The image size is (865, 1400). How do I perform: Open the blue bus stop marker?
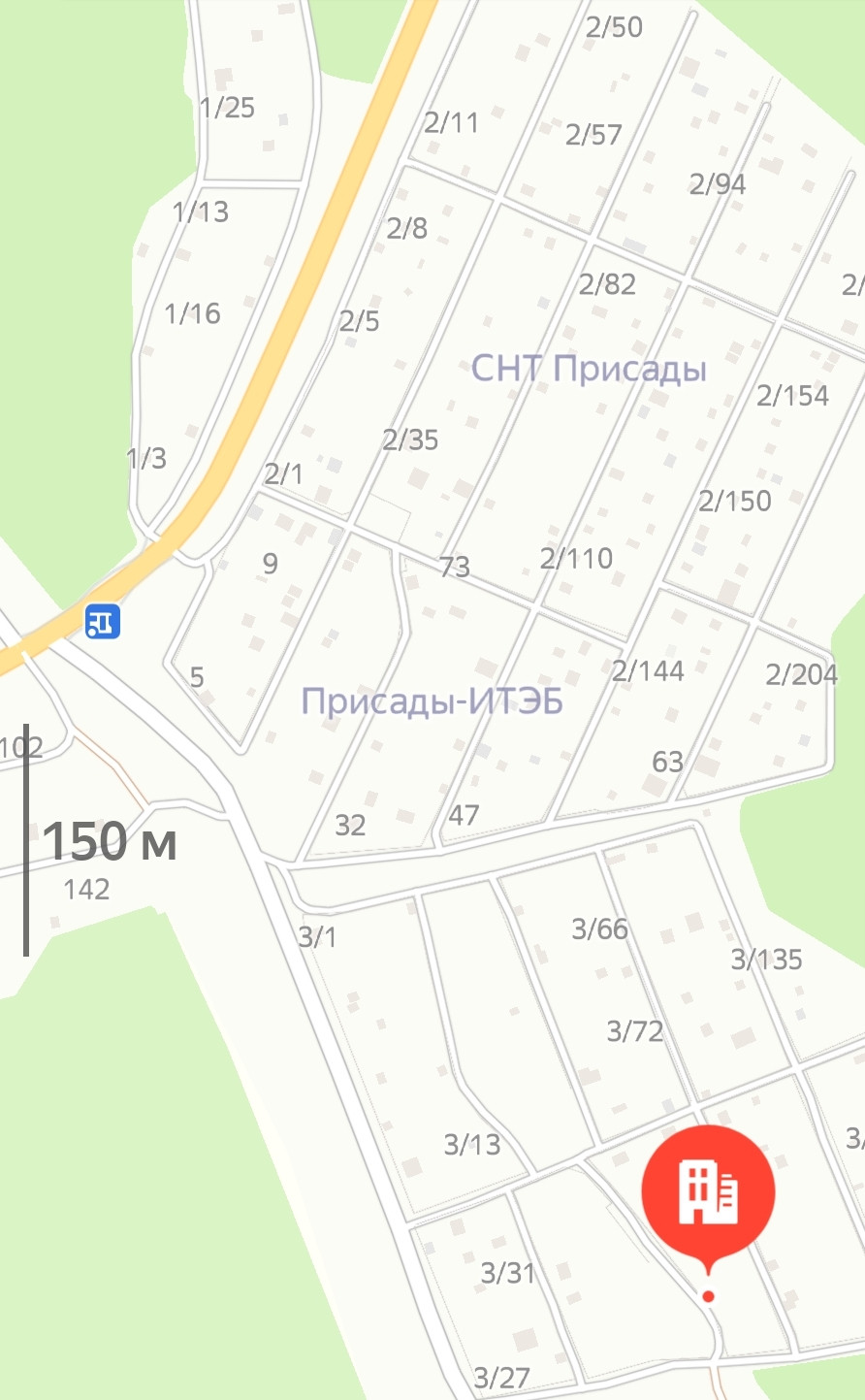103,621
